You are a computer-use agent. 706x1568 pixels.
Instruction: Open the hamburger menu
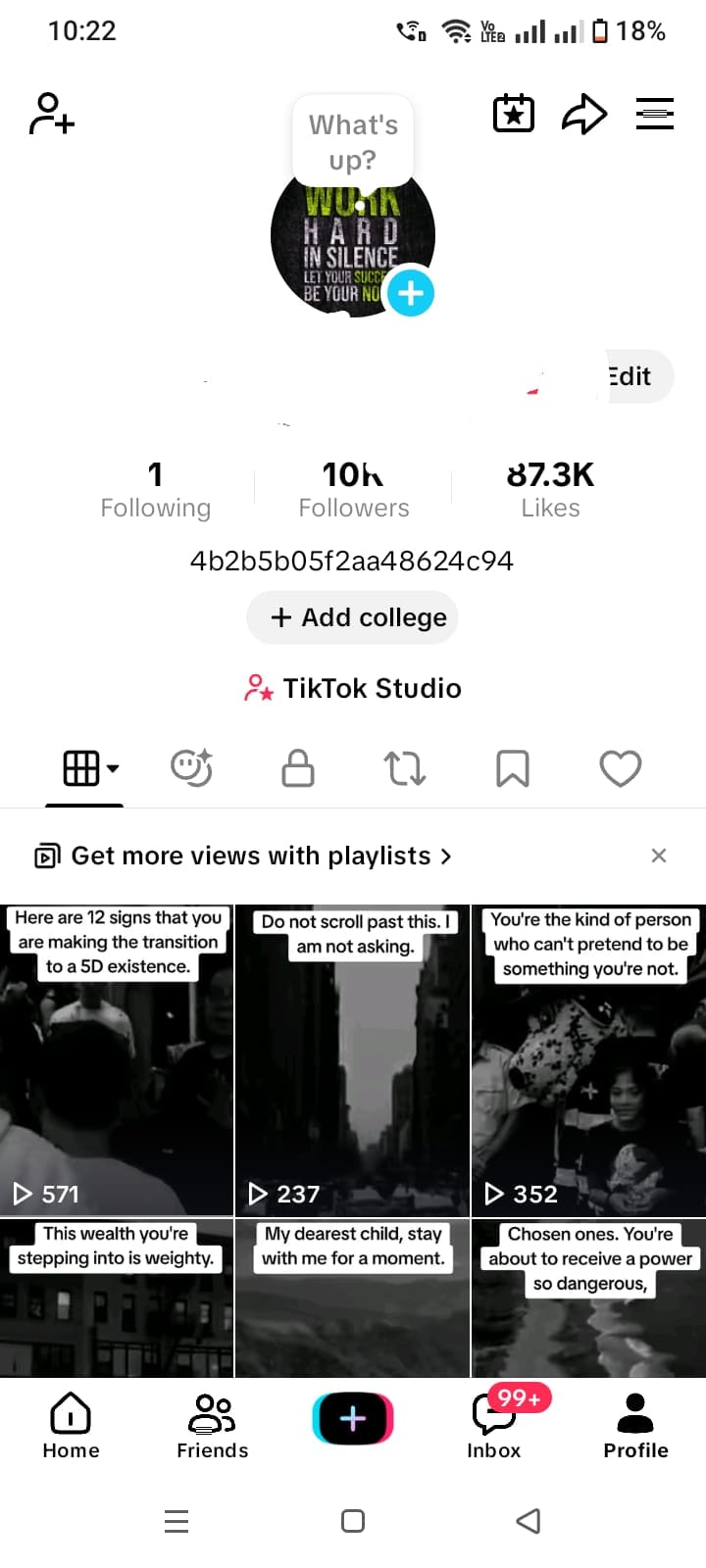pos(655,114)
